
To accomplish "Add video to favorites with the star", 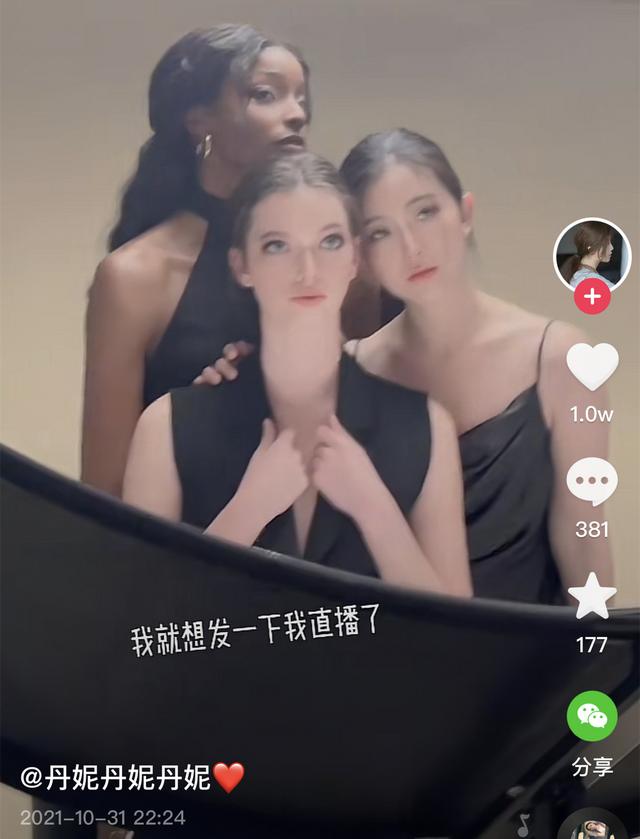I will (592, 597).
